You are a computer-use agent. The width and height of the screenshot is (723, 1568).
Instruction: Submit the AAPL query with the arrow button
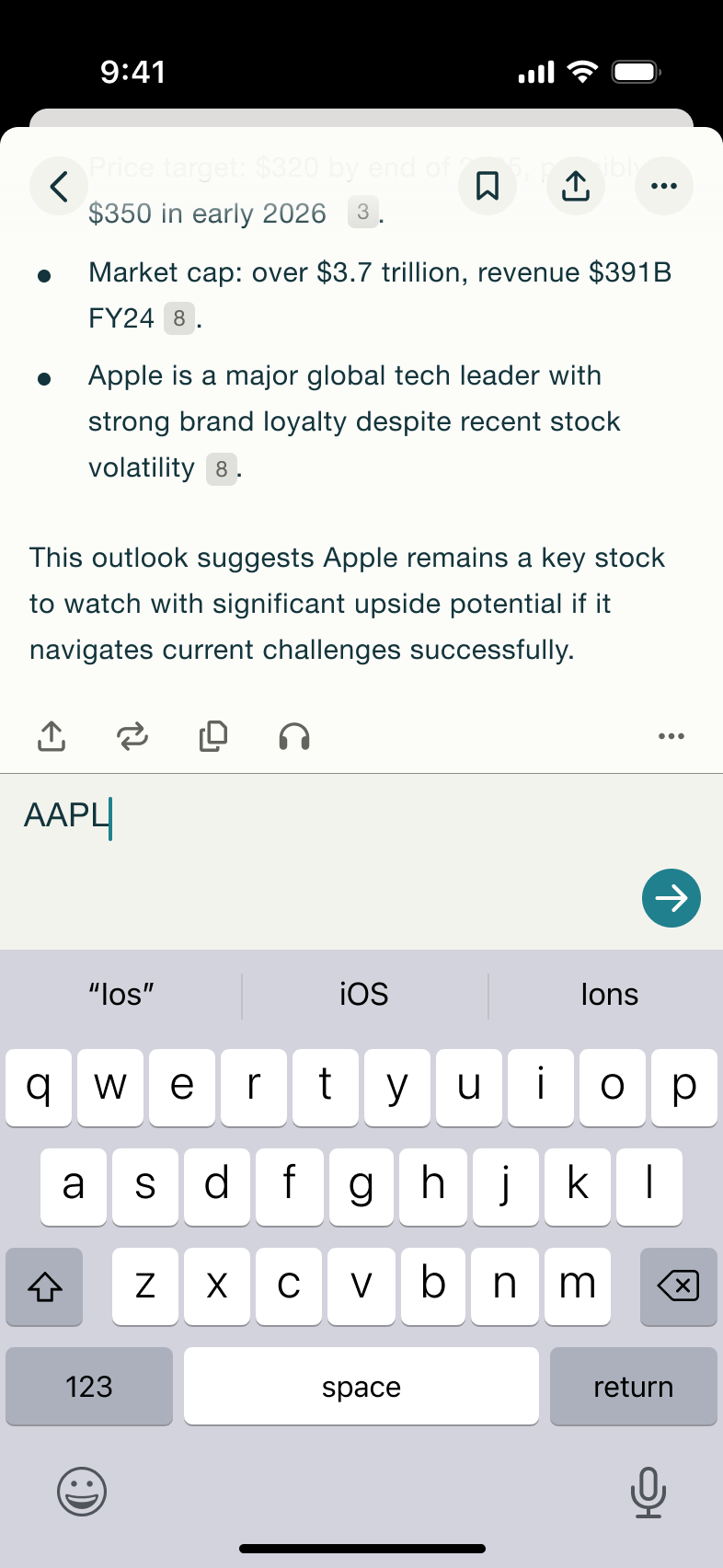(671, 898)
